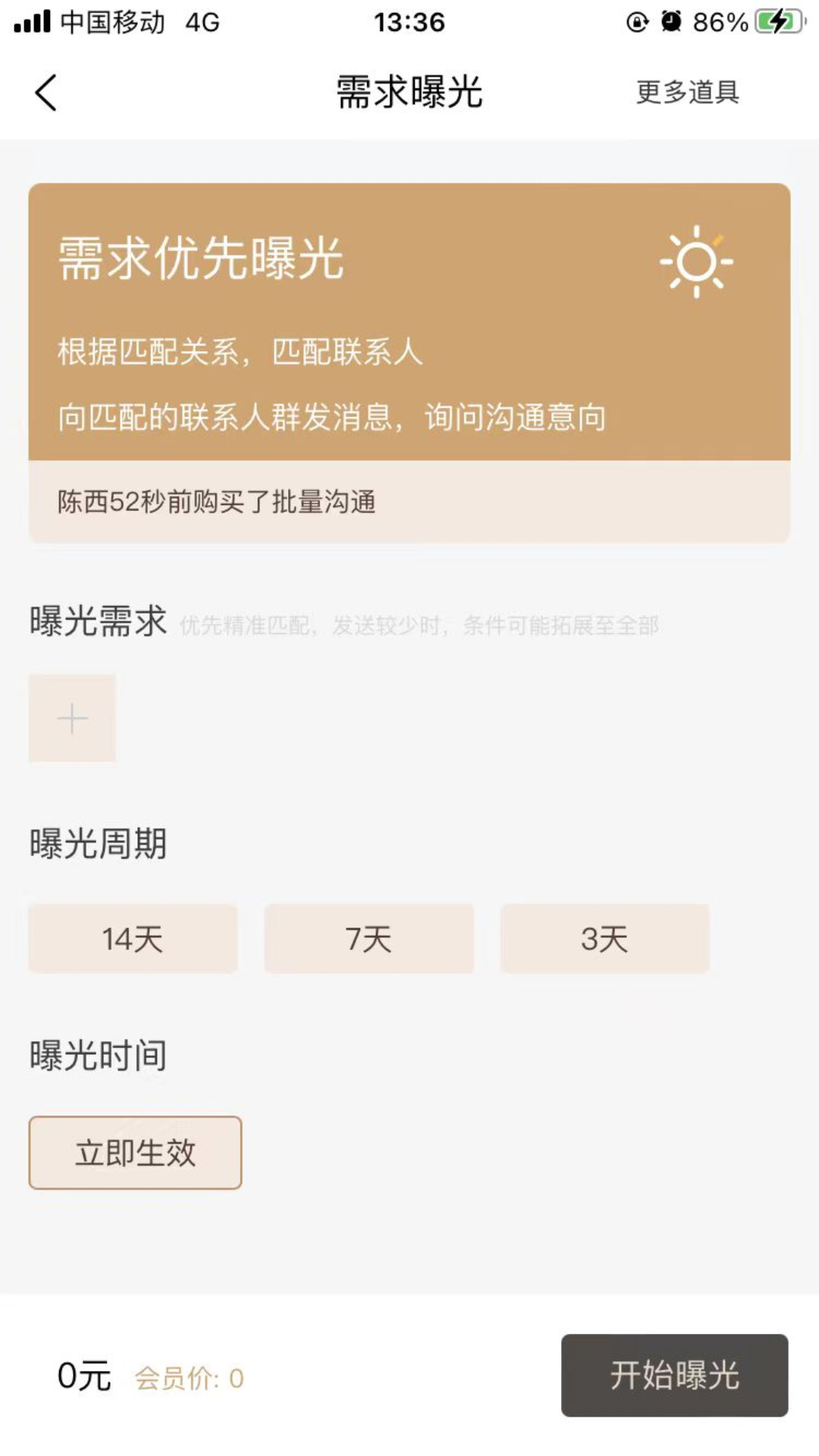The height and width of the screenshot is (1456, 819).
Task: Select the 3天 exposure cycle option
Action: point(605,939)
